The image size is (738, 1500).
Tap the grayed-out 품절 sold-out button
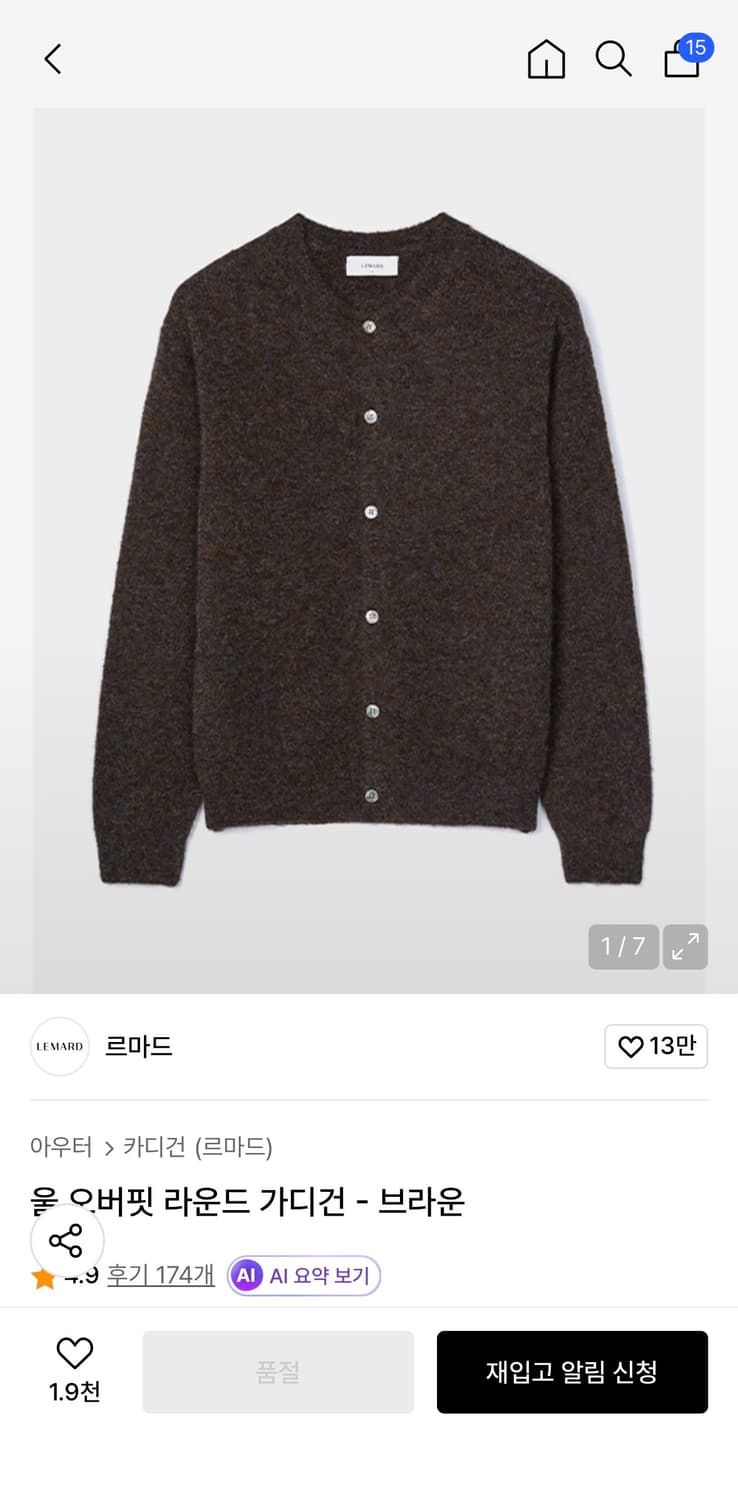click(x=278, y=1372)
